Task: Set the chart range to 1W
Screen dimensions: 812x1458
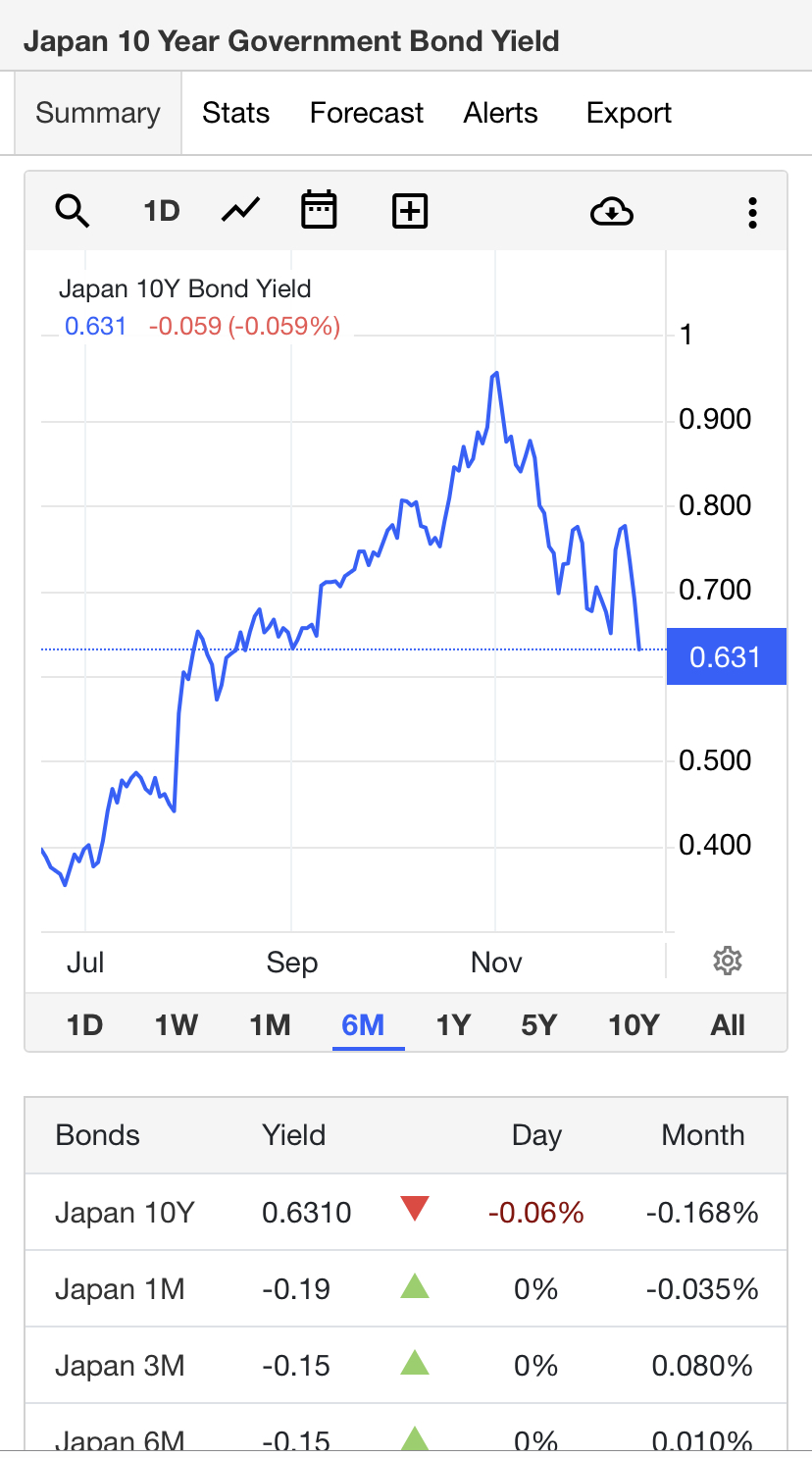Action: pos(177,1025)
